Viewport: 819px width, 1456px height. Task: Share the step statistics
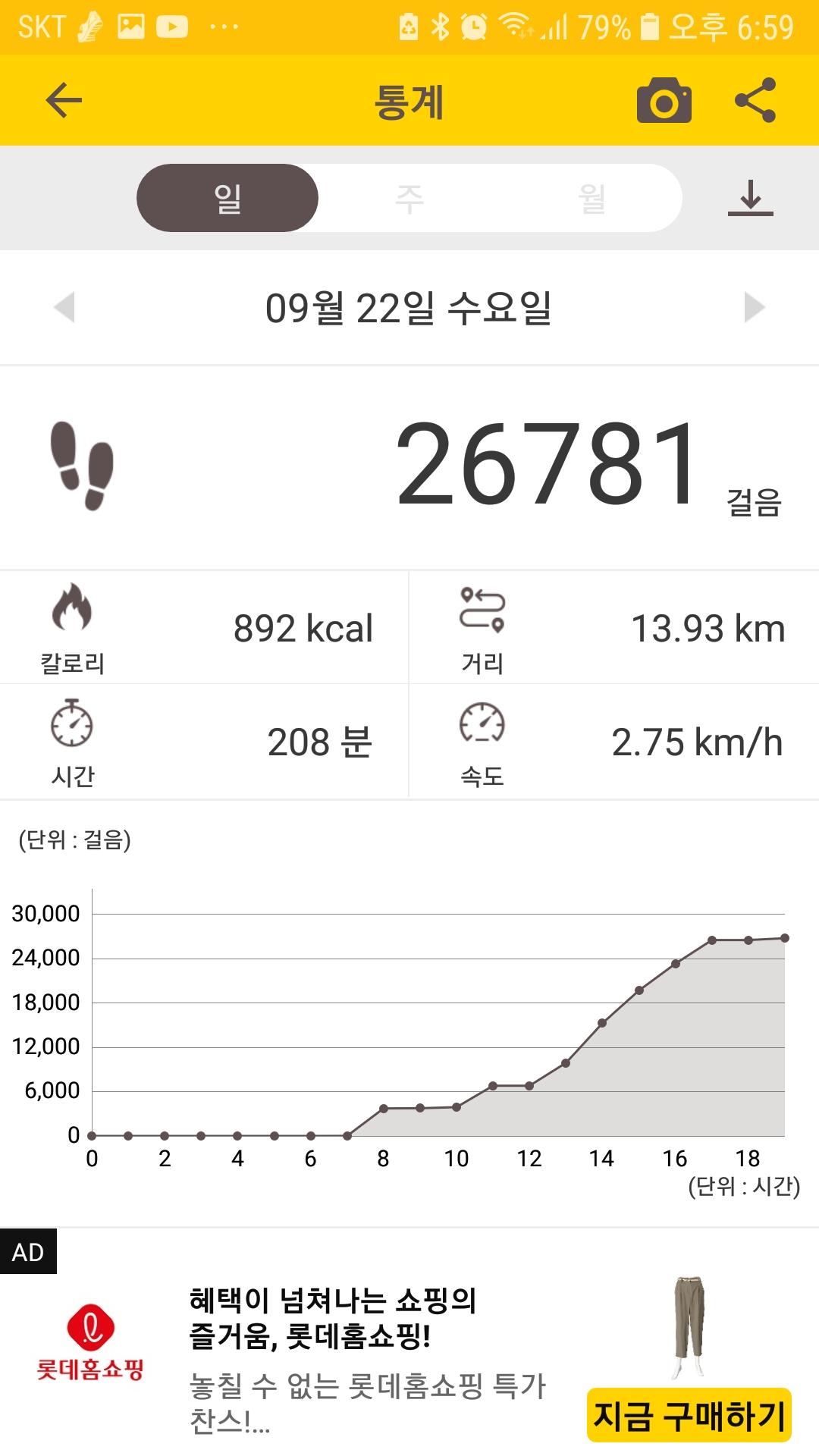pyautogui.click(x=755, y=100)
